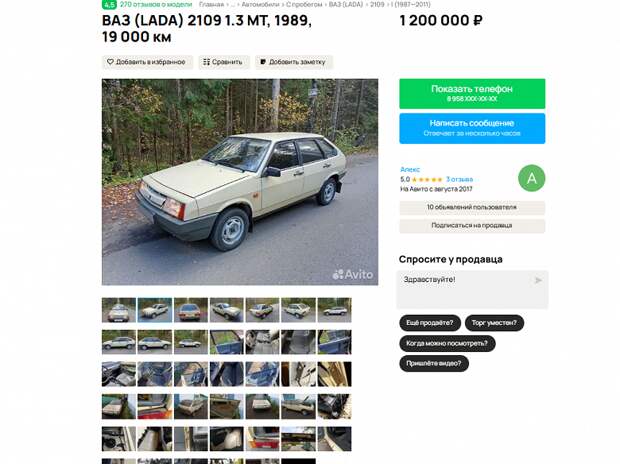Viewport: 620px width, 464px height.
Task: Open seller Алекс profile link
Action: coord(410,169)
